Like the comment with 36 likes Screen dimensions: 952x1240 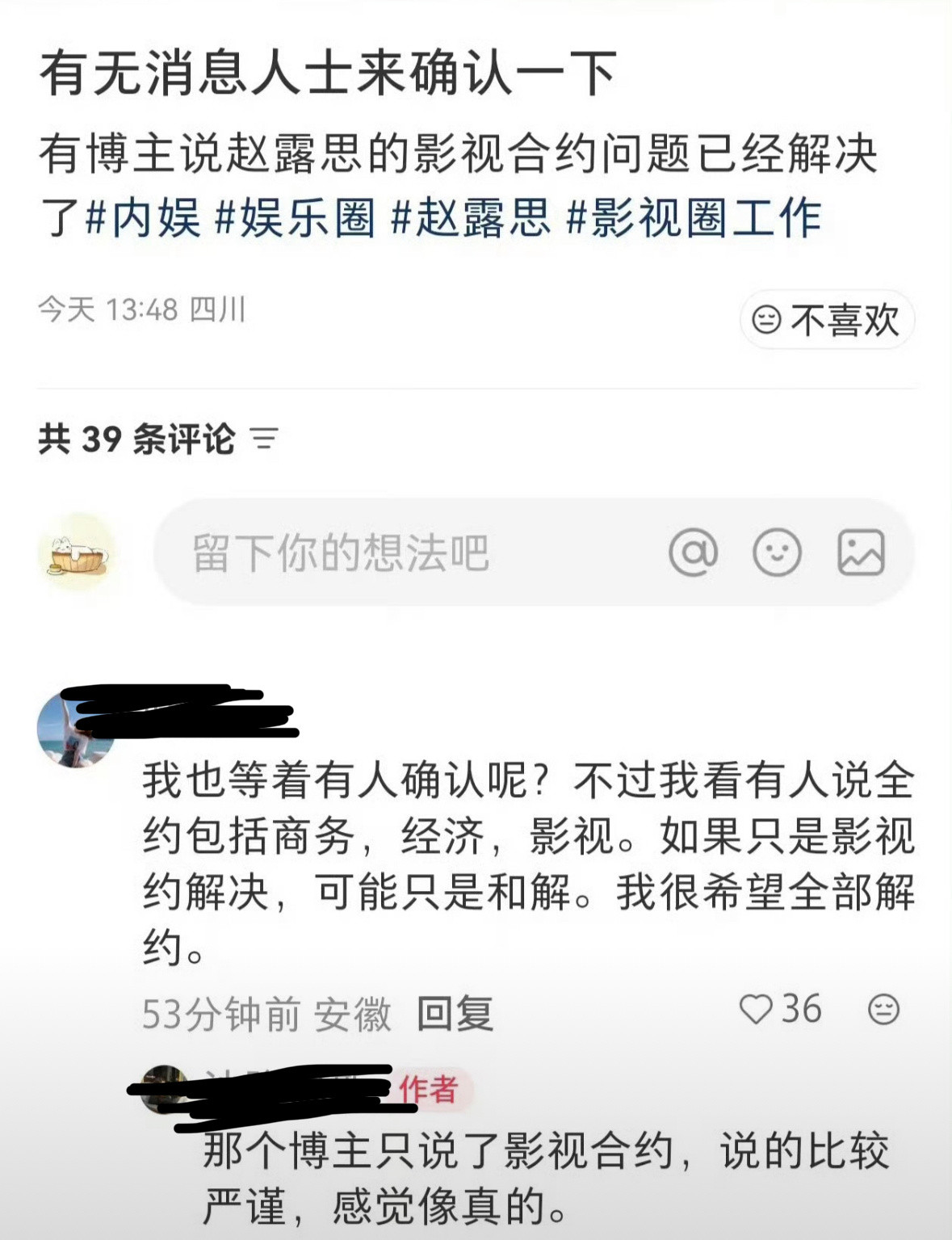(x=757, y=1010)
